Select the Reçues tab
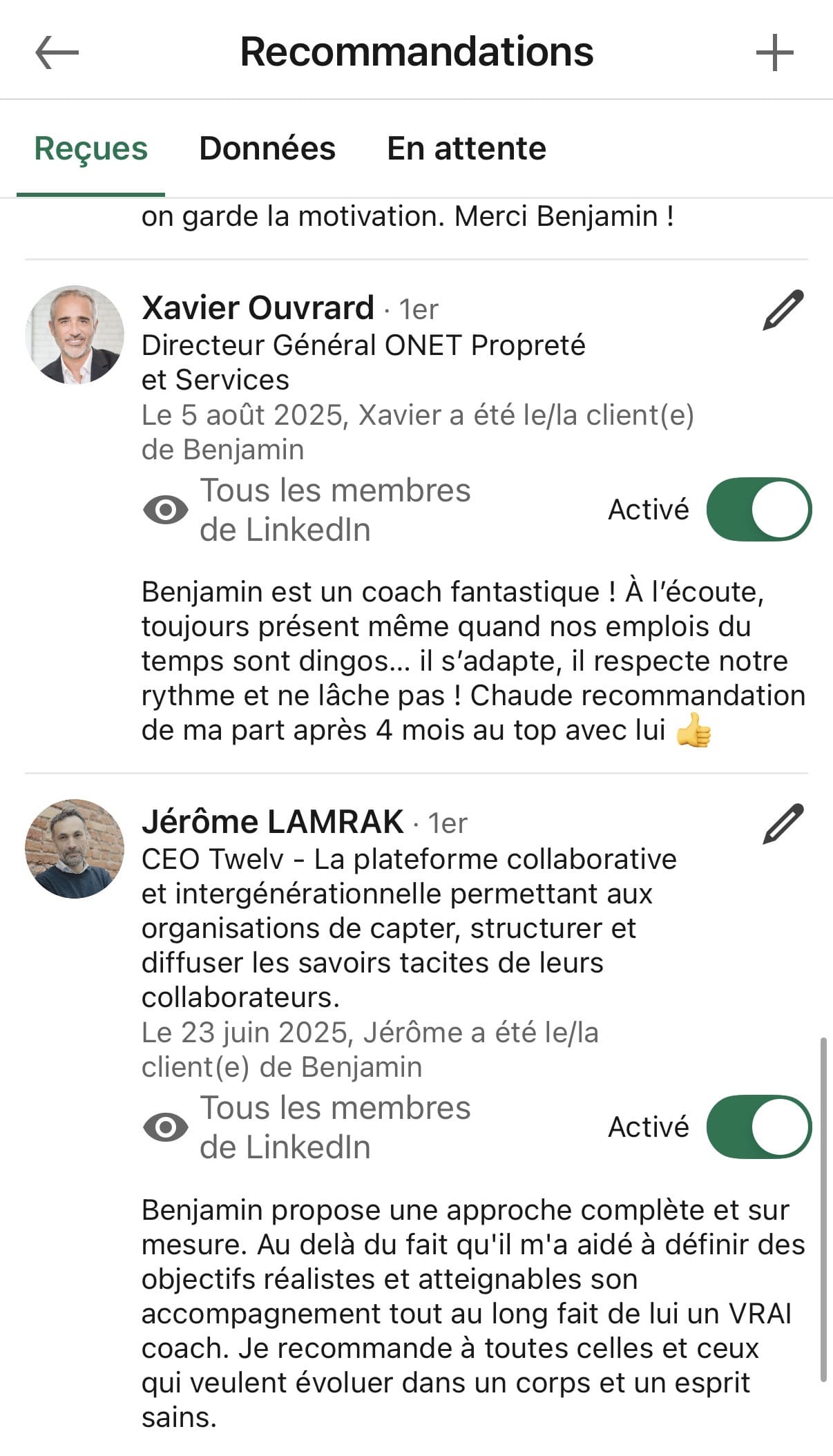The width and height of the screenshot is (833, 1456). 91,149
